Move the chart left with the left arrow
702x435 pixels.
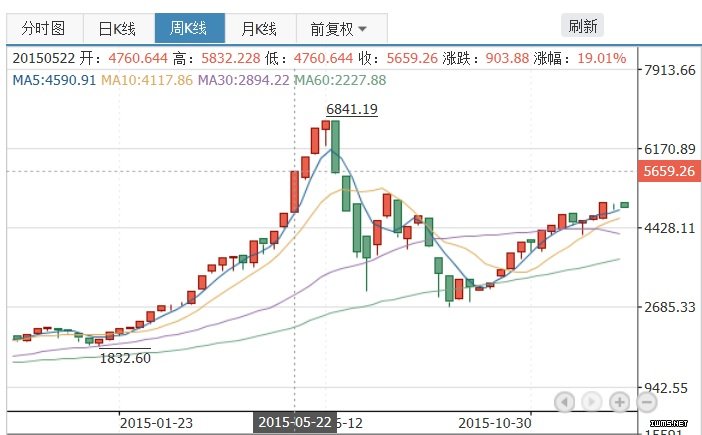click(x=564, y=402)
